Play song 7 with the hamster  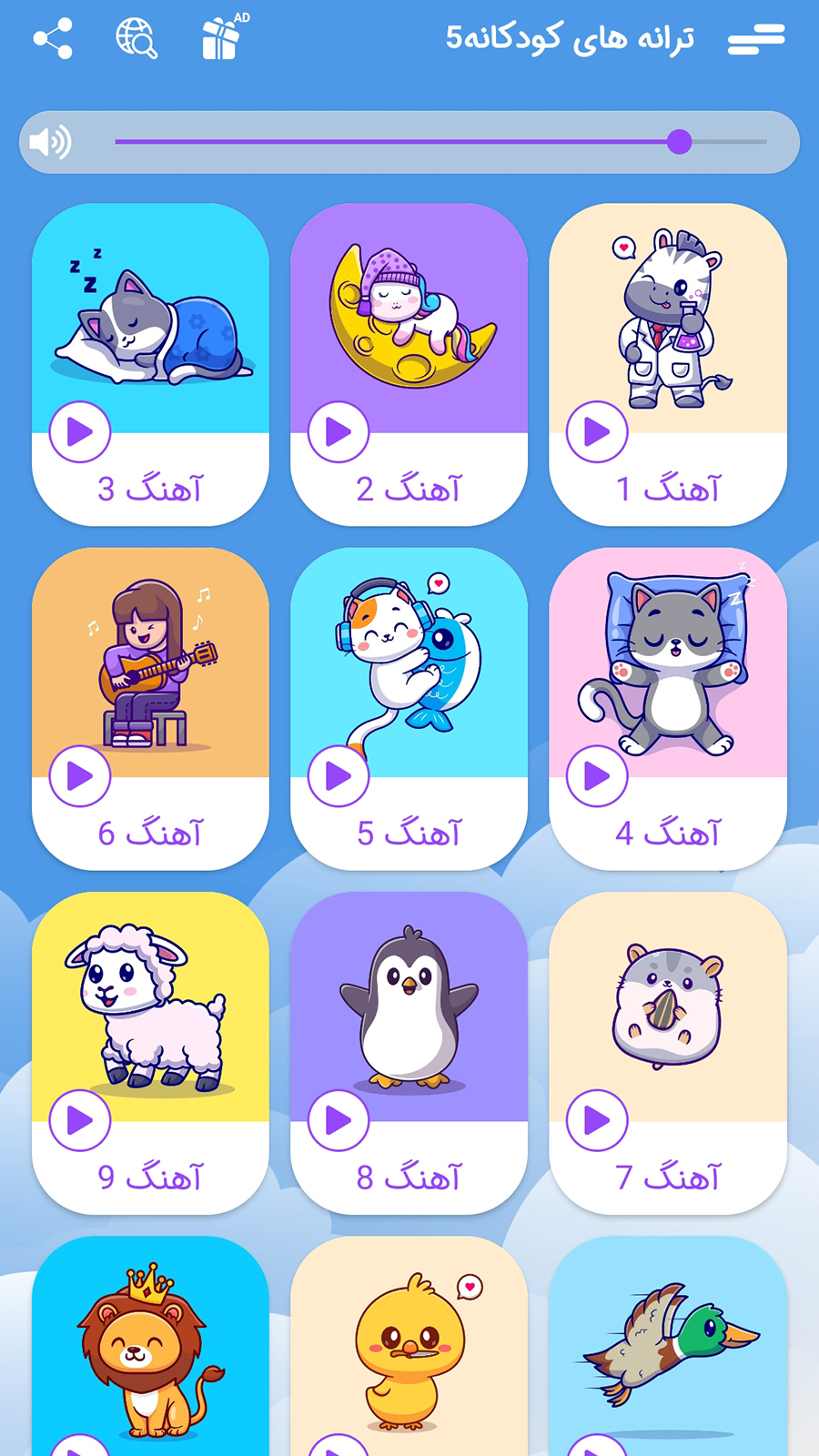click(597, 1120)
